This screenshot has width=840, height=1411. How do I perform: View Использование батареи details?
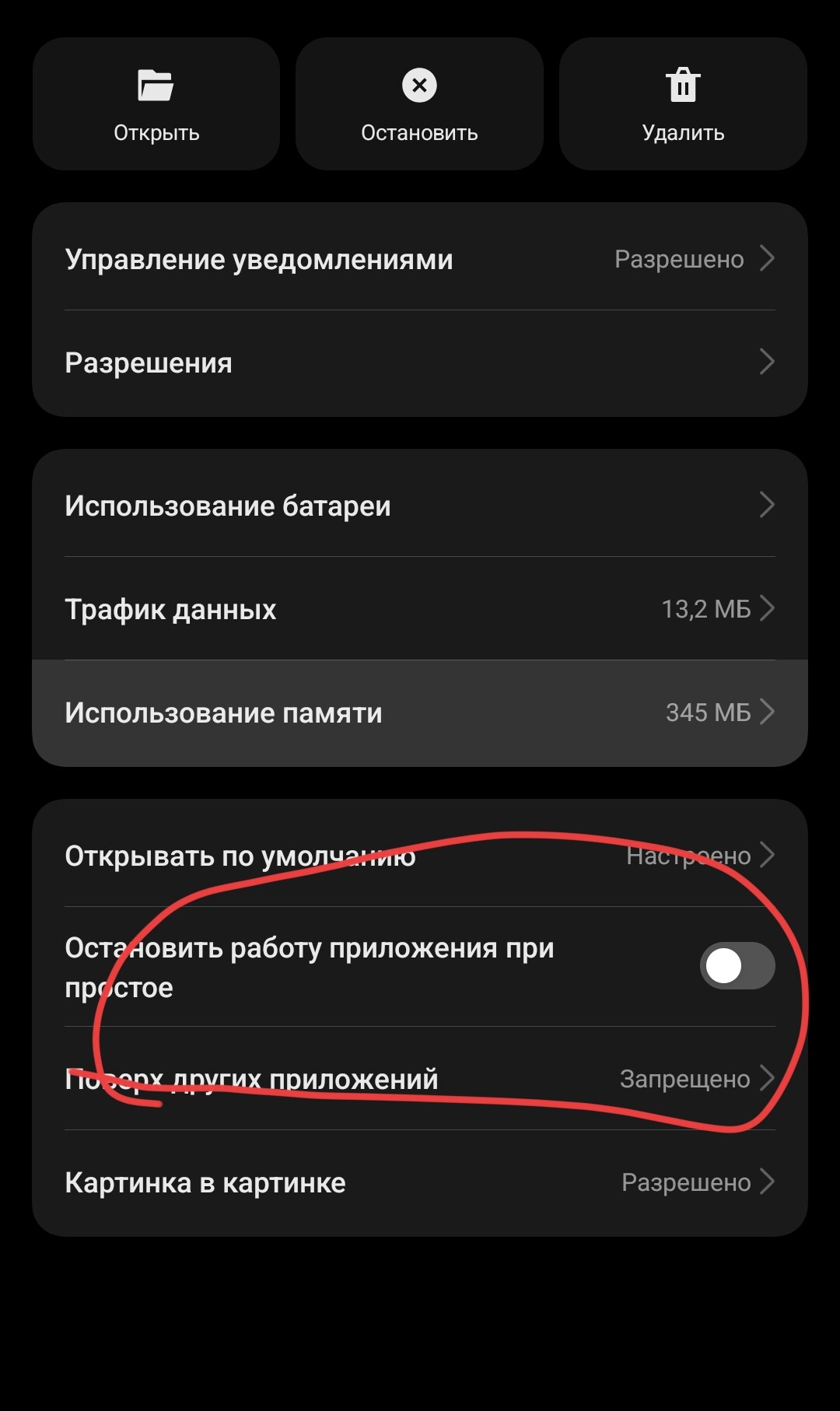tap(419, 506)
